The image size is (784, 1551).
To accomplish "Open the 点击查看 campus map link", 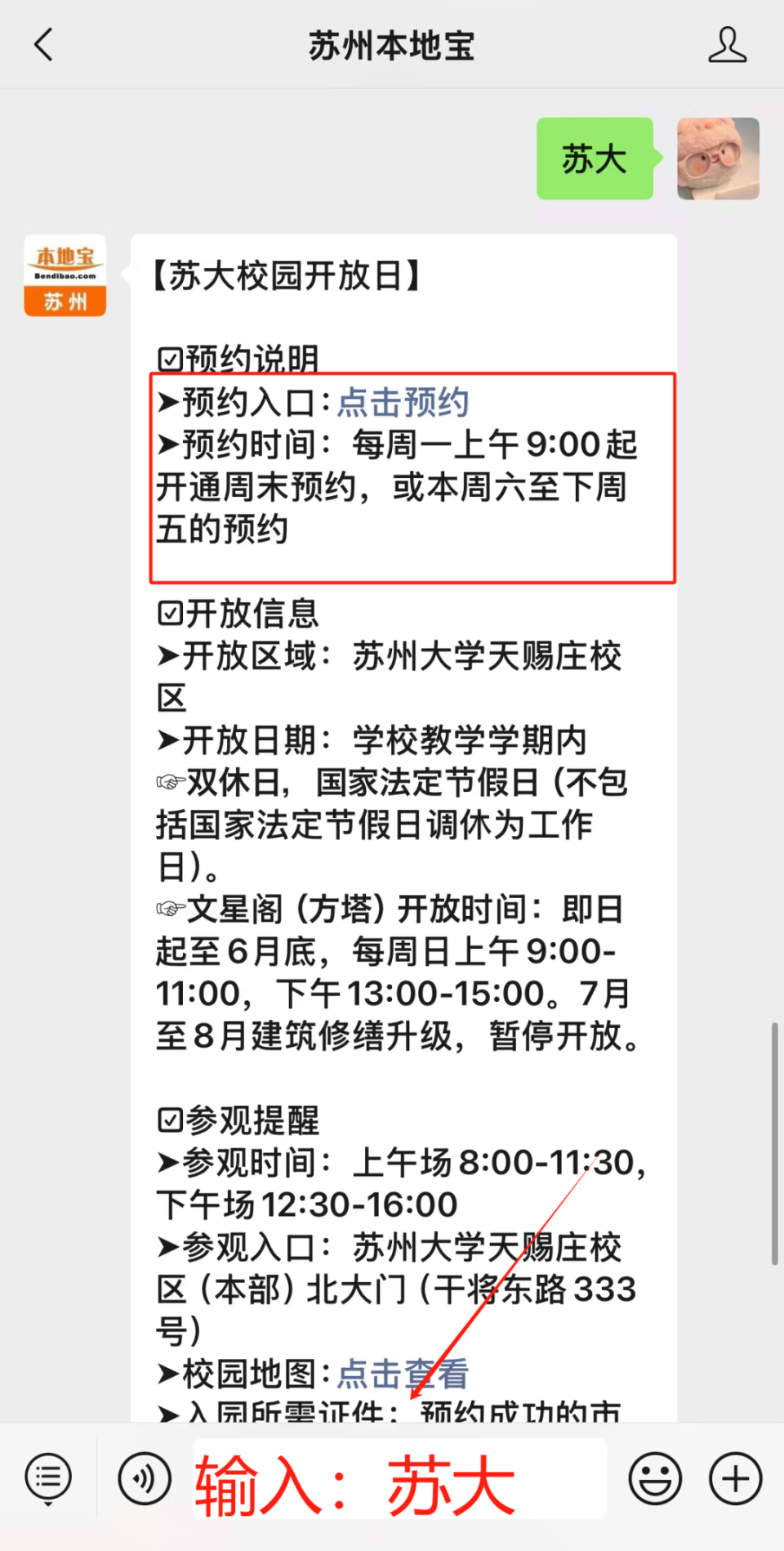I will click(401, 1374).
